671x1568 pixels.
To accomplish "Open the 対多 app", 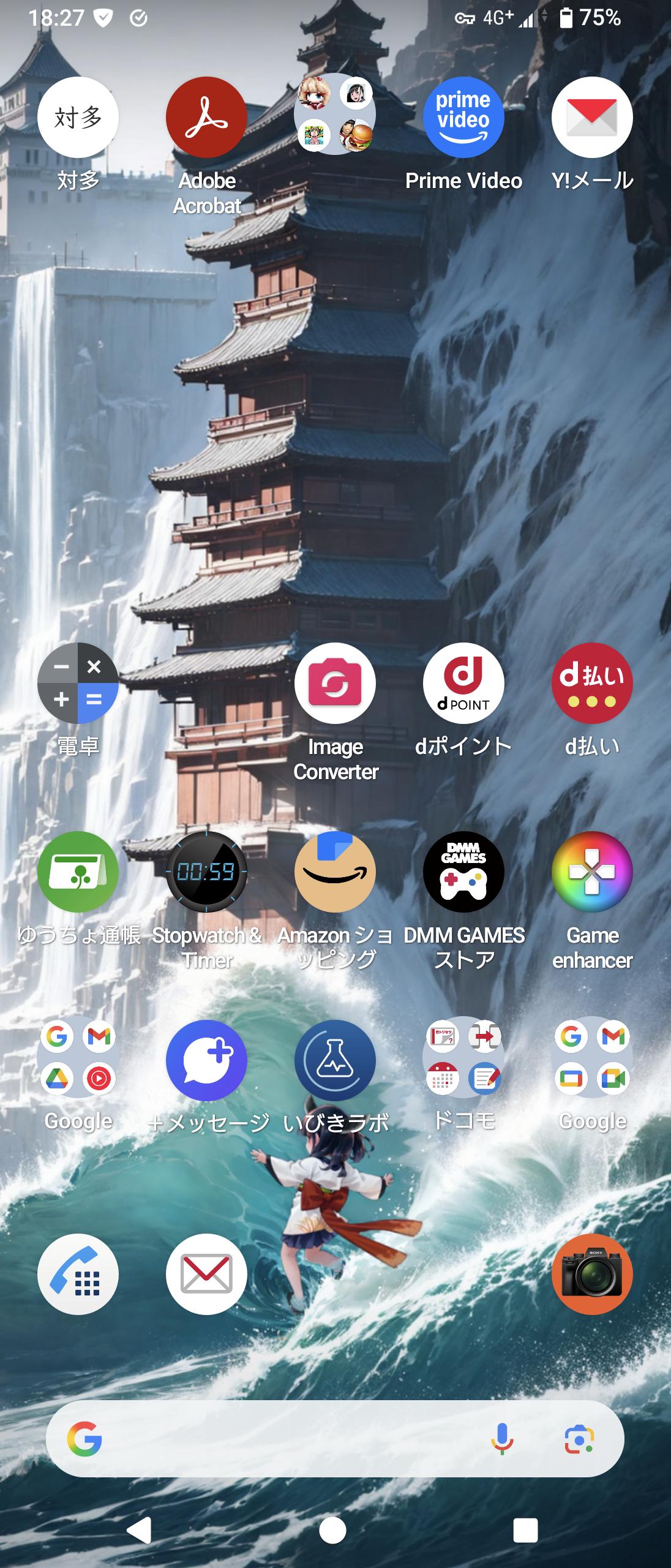I will 78,117.
